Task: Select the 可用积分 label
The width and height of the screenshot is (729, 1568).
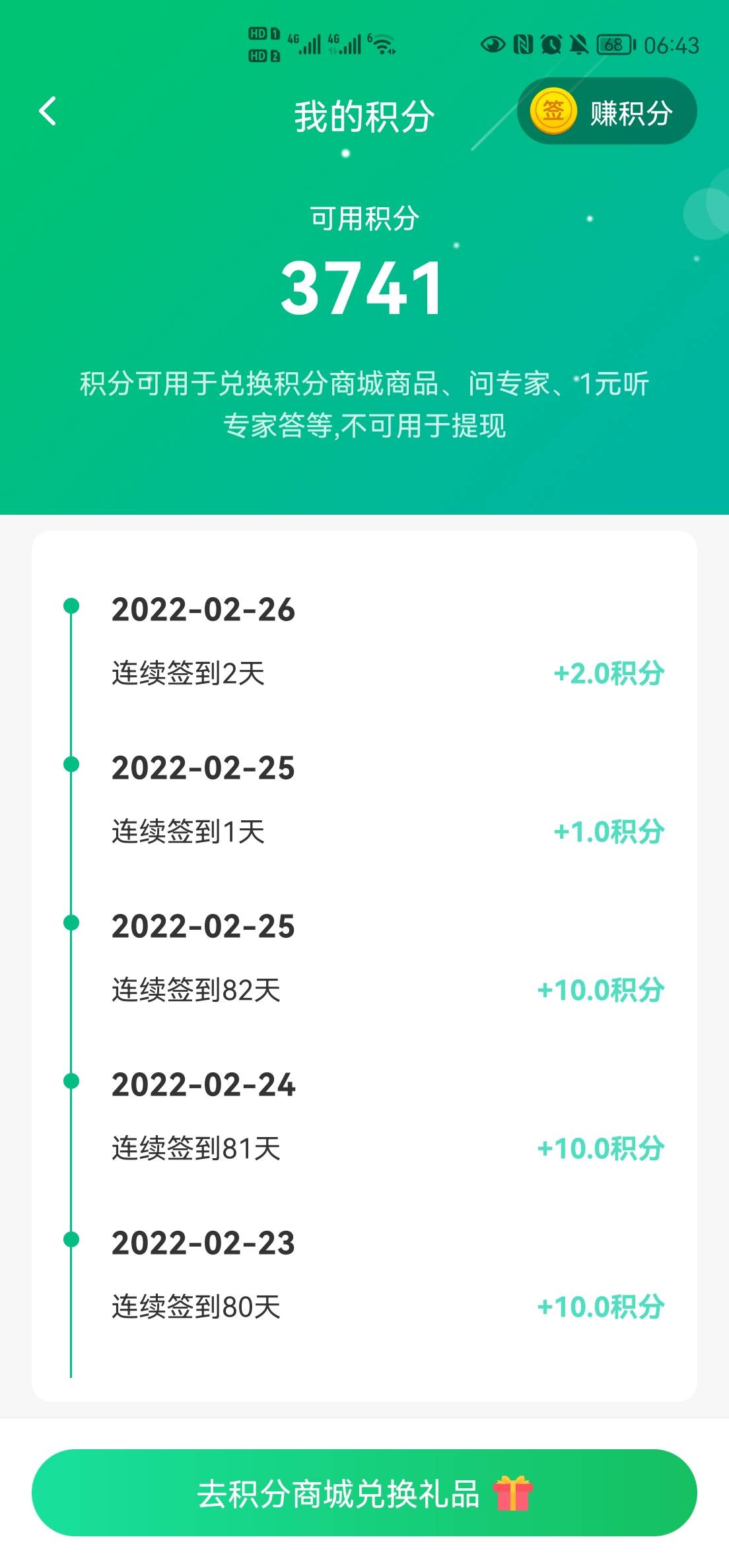Action: 364,218
